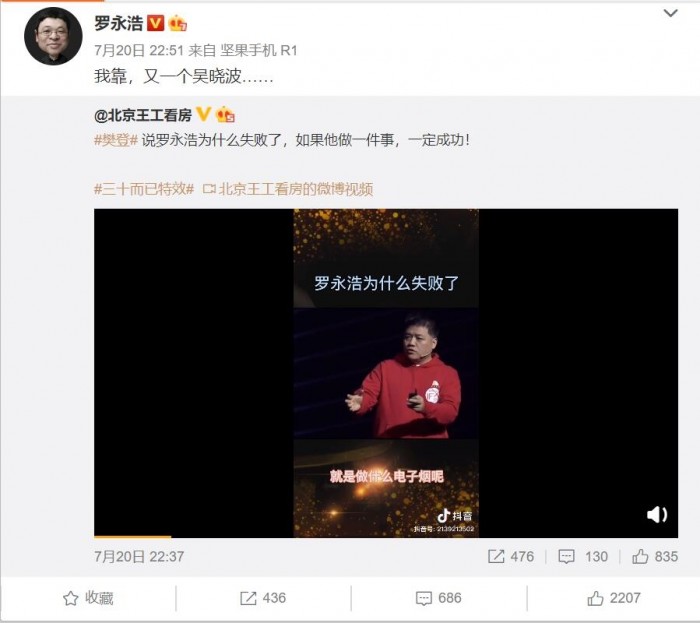The width and height of the screenshot is (700, 623).
Task: Repost the original post with 476 reposts
Action: [510, 556]
